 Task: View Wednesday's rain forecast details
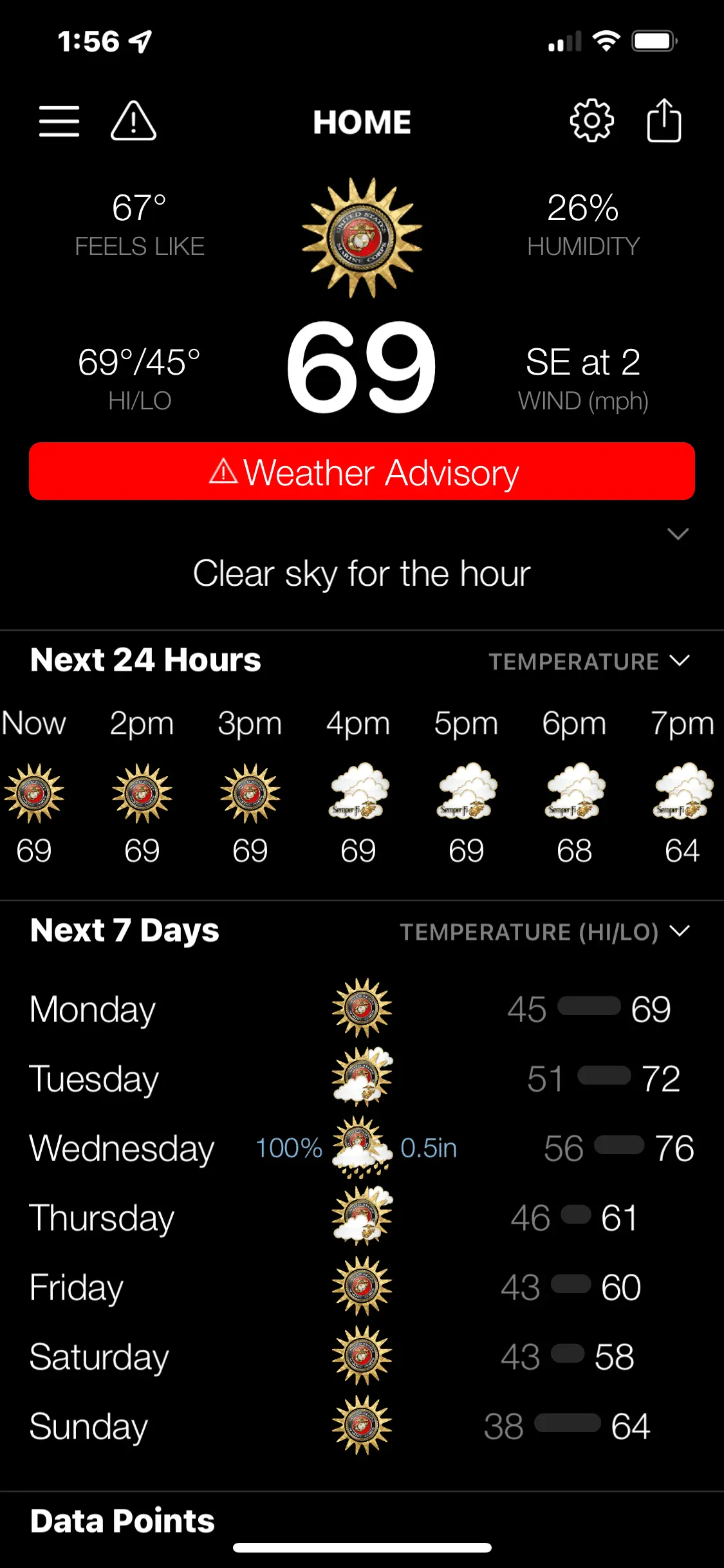[x=362, y=1148]
